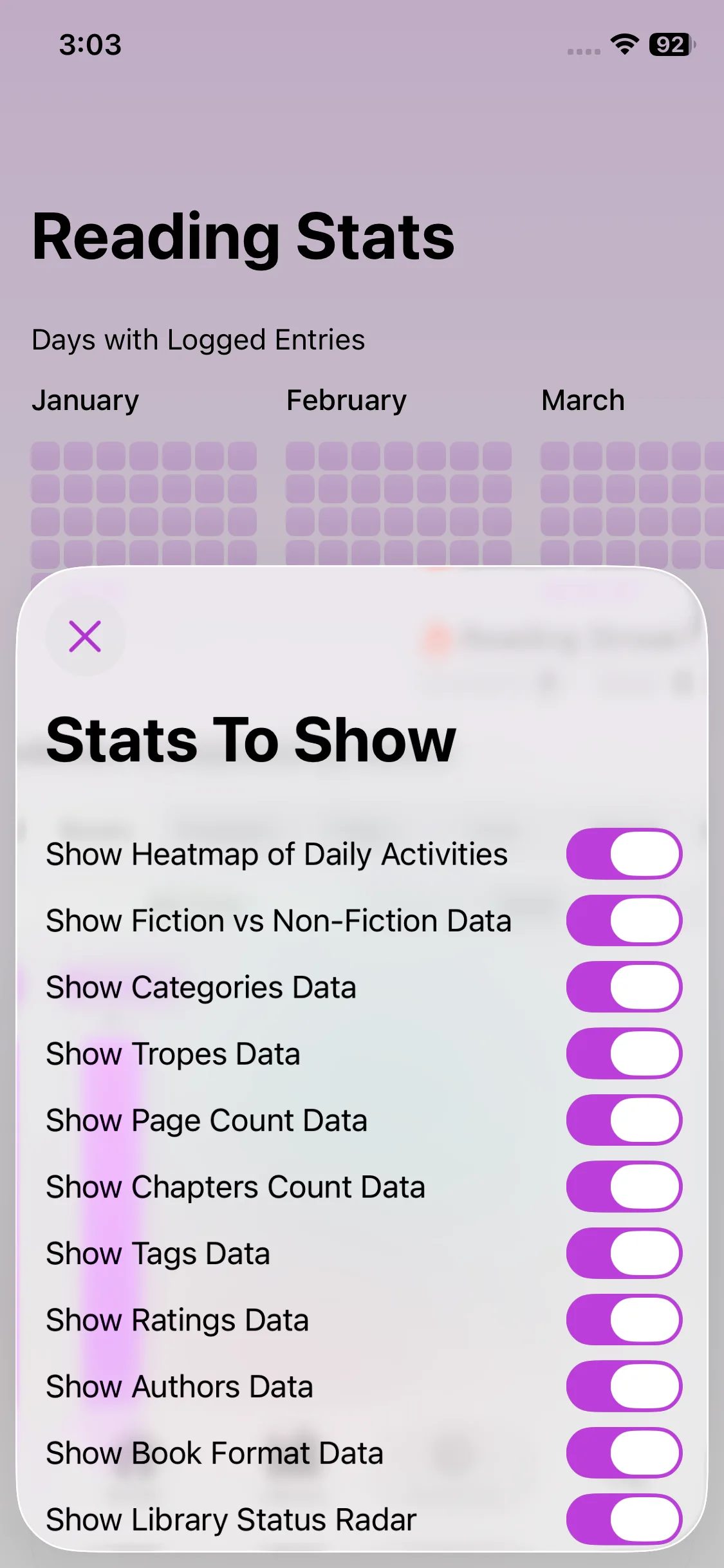Image resolution: width=724 pixels, height=1568 pixels.
Task: Turn off Show Categories Data
Action: click(x=624, y=987)
